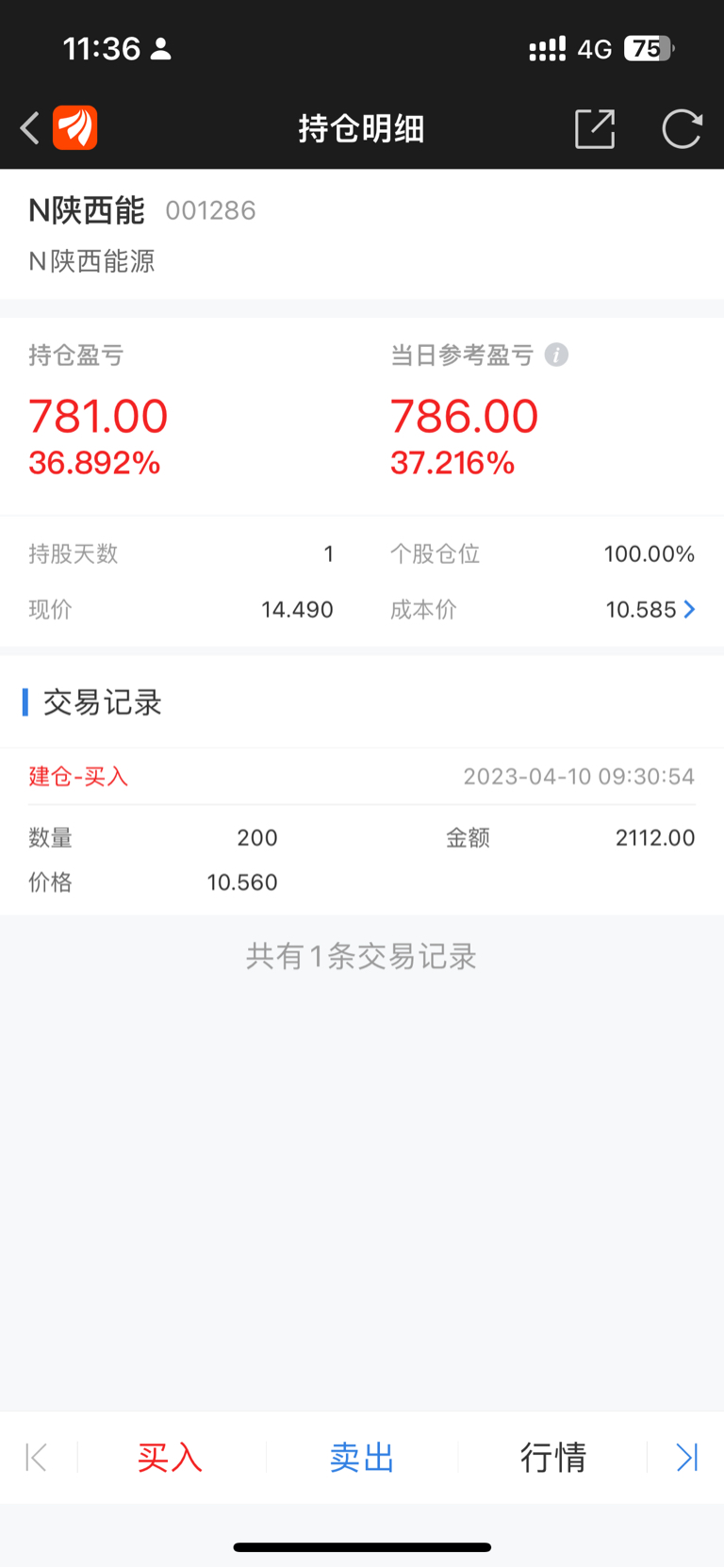Switch to the 行情 quotes tab
This screenshot has height=1568, width=724.
coord(554,1458)
